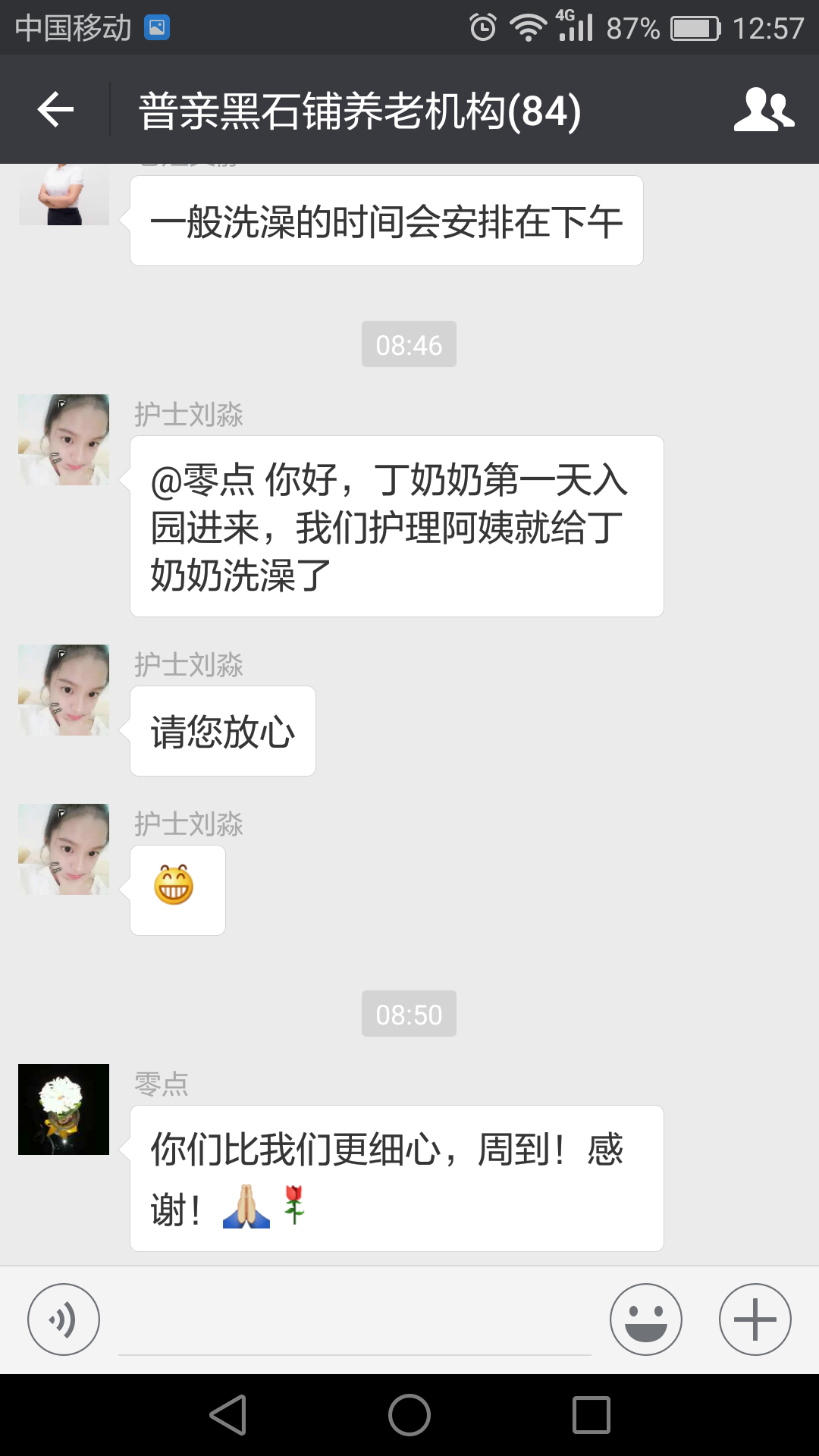Open group members info icon
819x1456 pixels.
[x=763, y=111]
